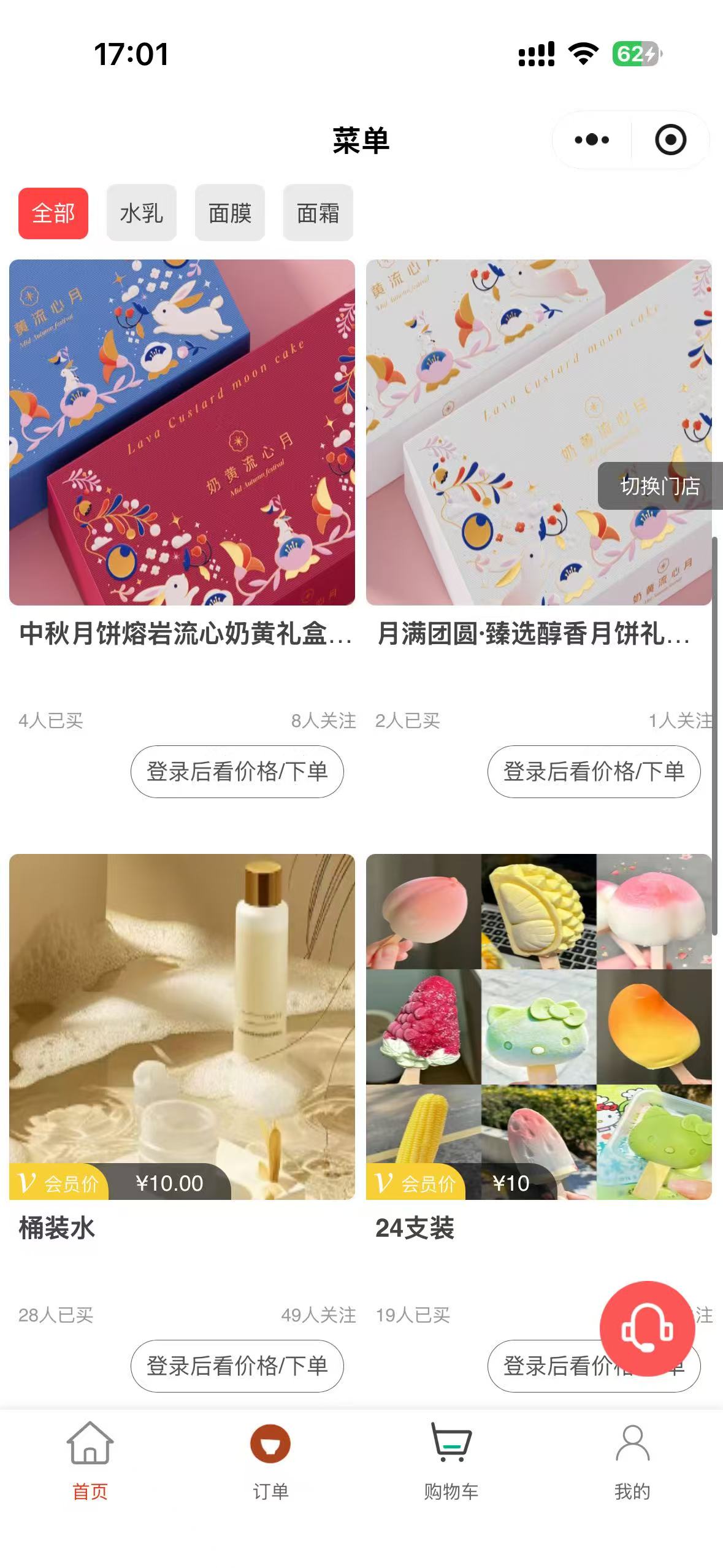Log in to see 月满团圆 mooncake price

(594, 772)
